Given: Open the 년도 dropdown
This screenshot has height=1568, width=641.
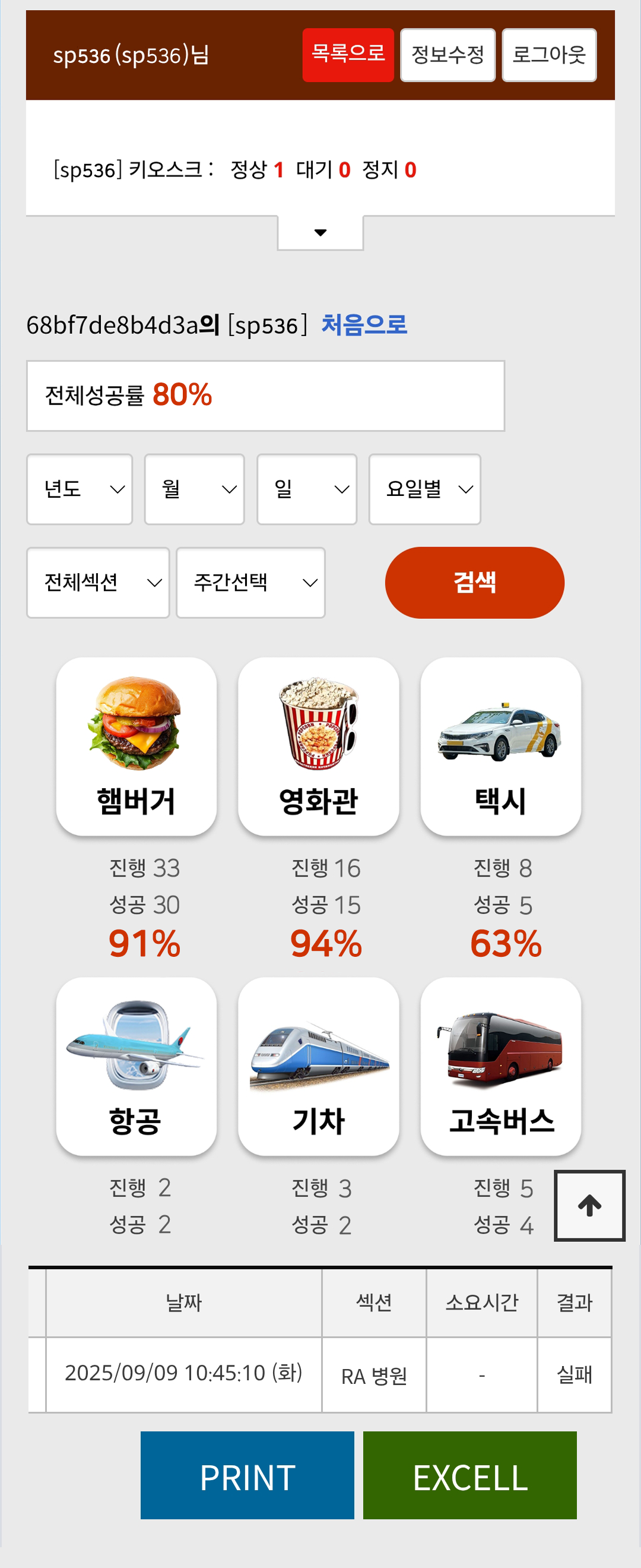Looking at the screenshot, I should [80, 489].
